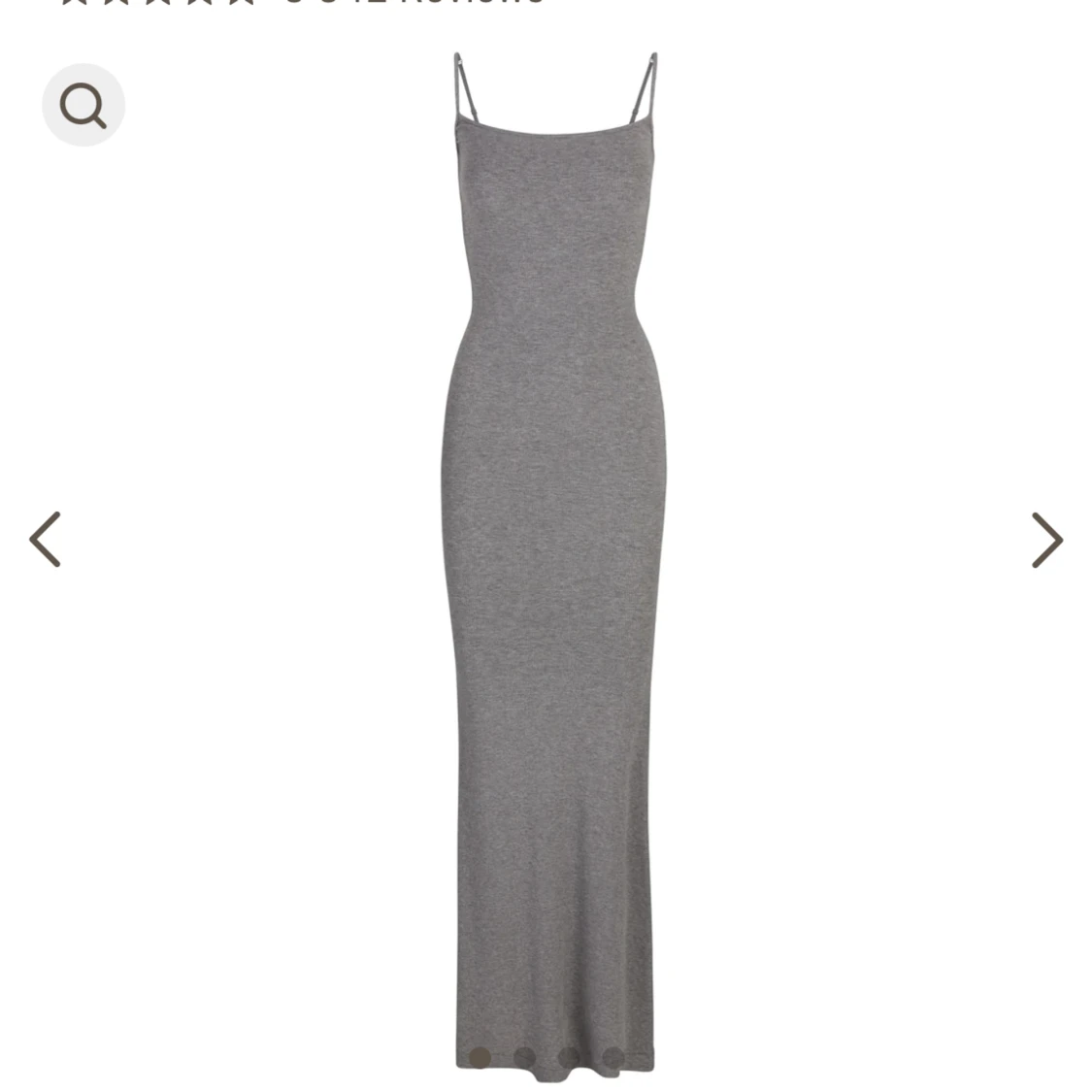Tap the magnifier icon to zoom product image

click(x=83, y=105)
